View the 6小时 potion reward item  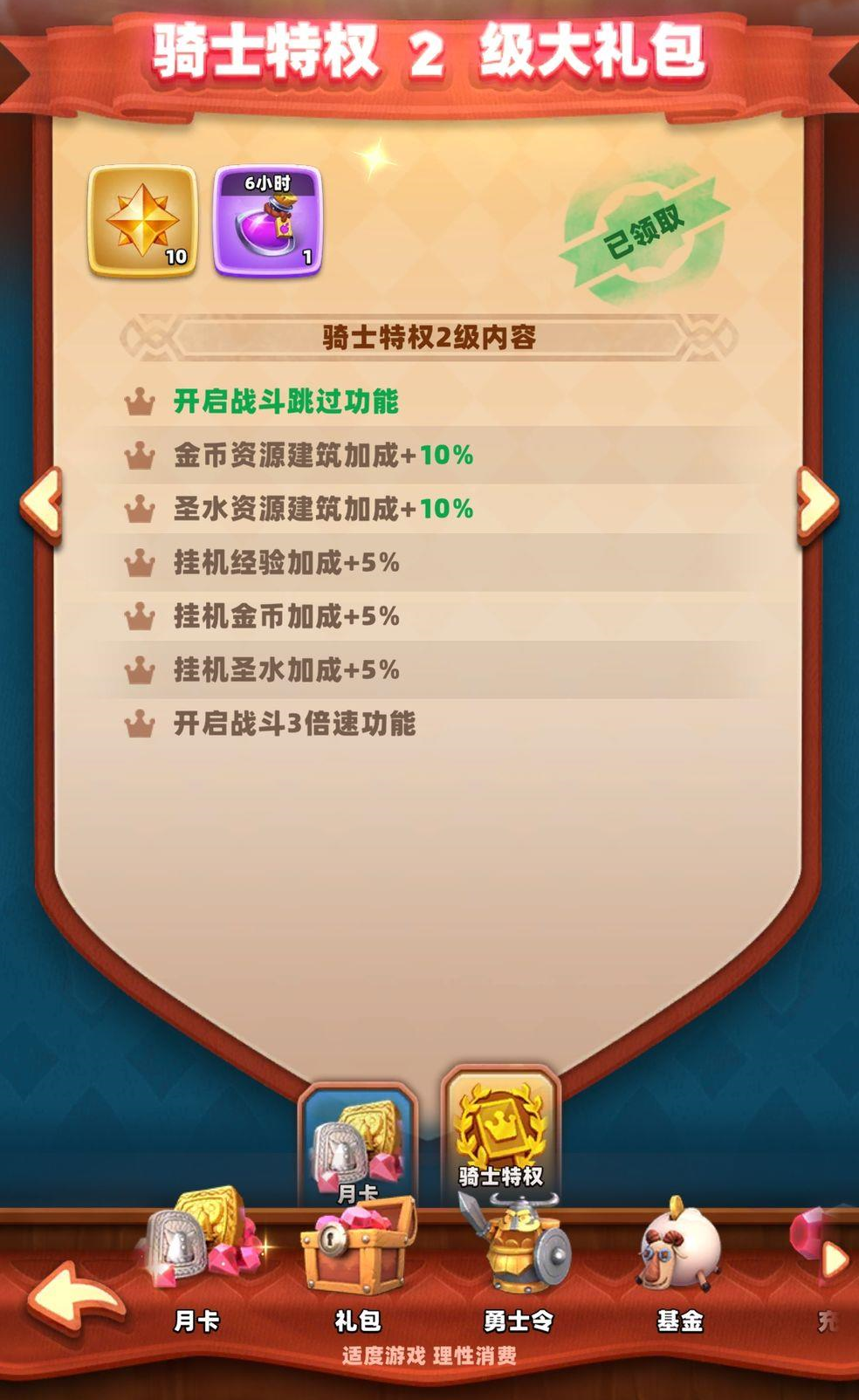point(268,221)
